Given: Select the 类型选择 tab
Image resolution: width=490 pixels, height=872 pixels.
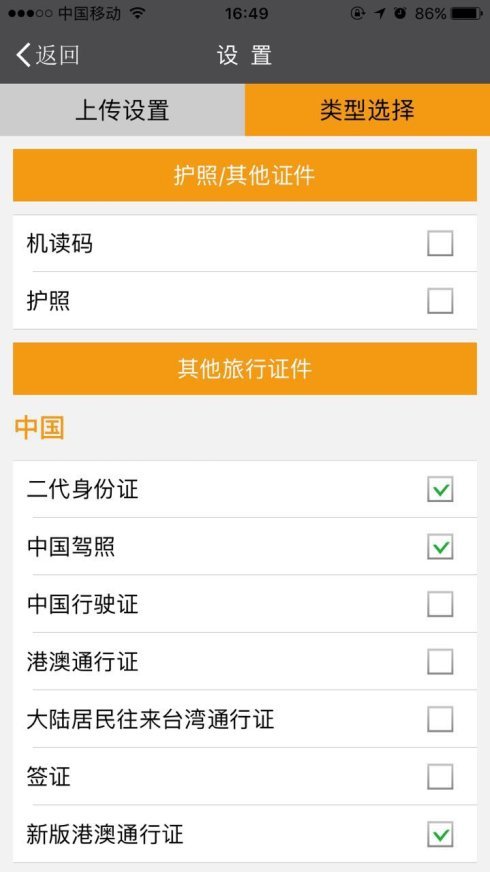Looking at the screenshot, I should [x=367, y=110].
